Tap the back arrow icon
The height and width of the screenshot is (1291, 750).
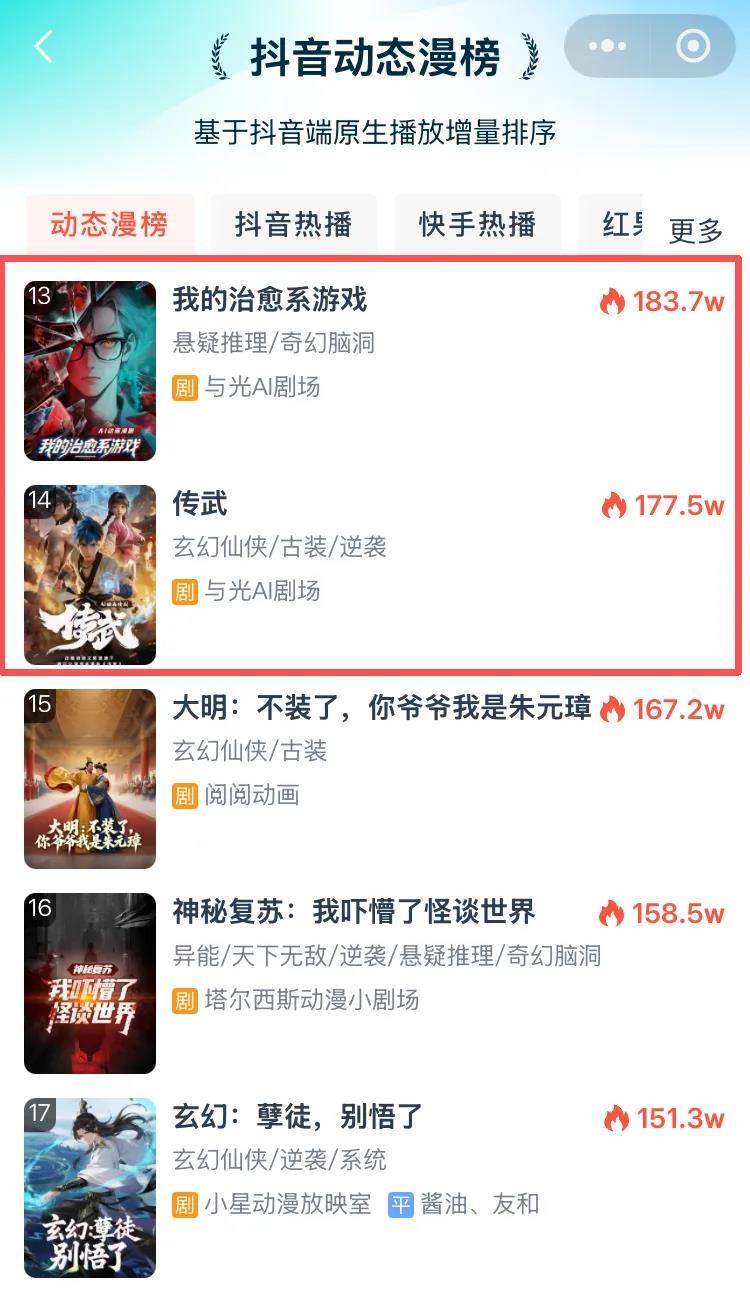[x=42, y=47]
